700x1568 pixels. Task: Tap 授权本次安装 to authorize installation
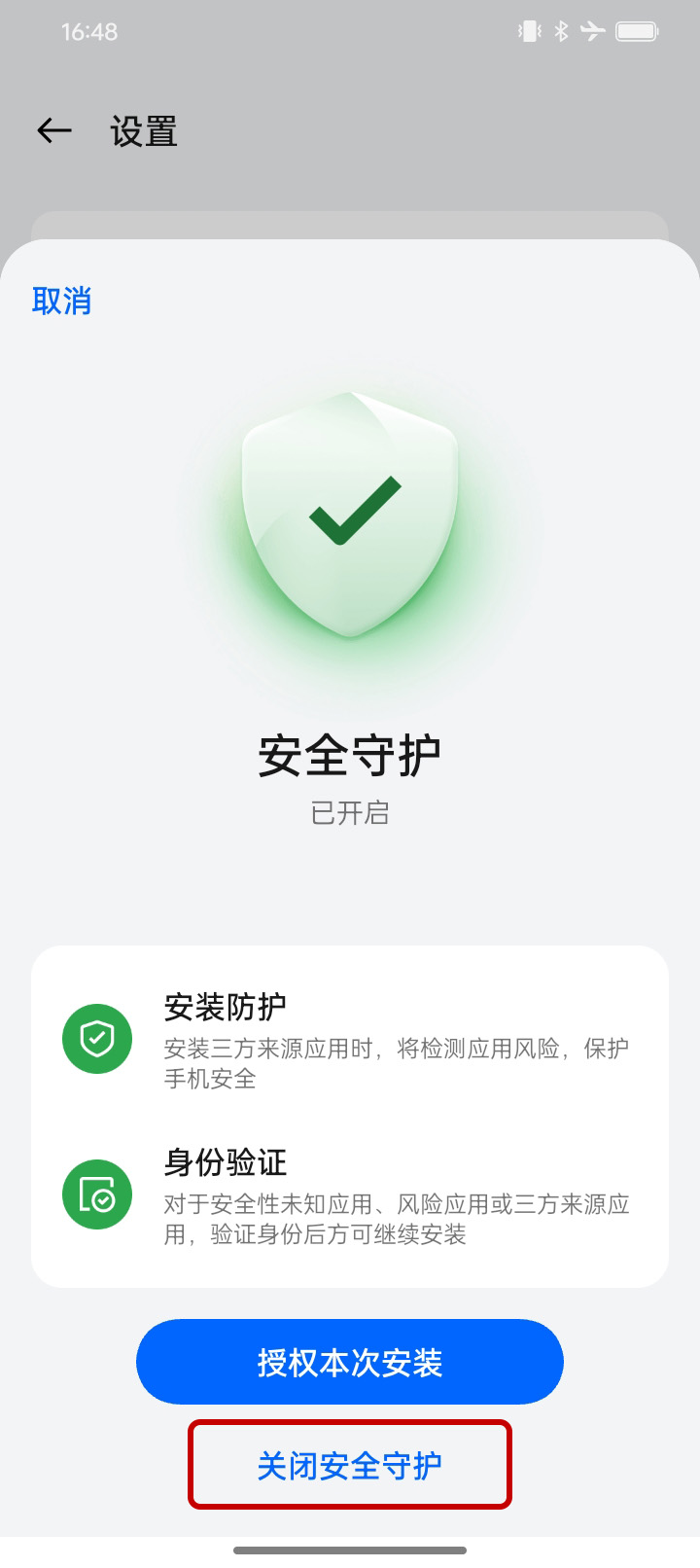click(349, 1362)
